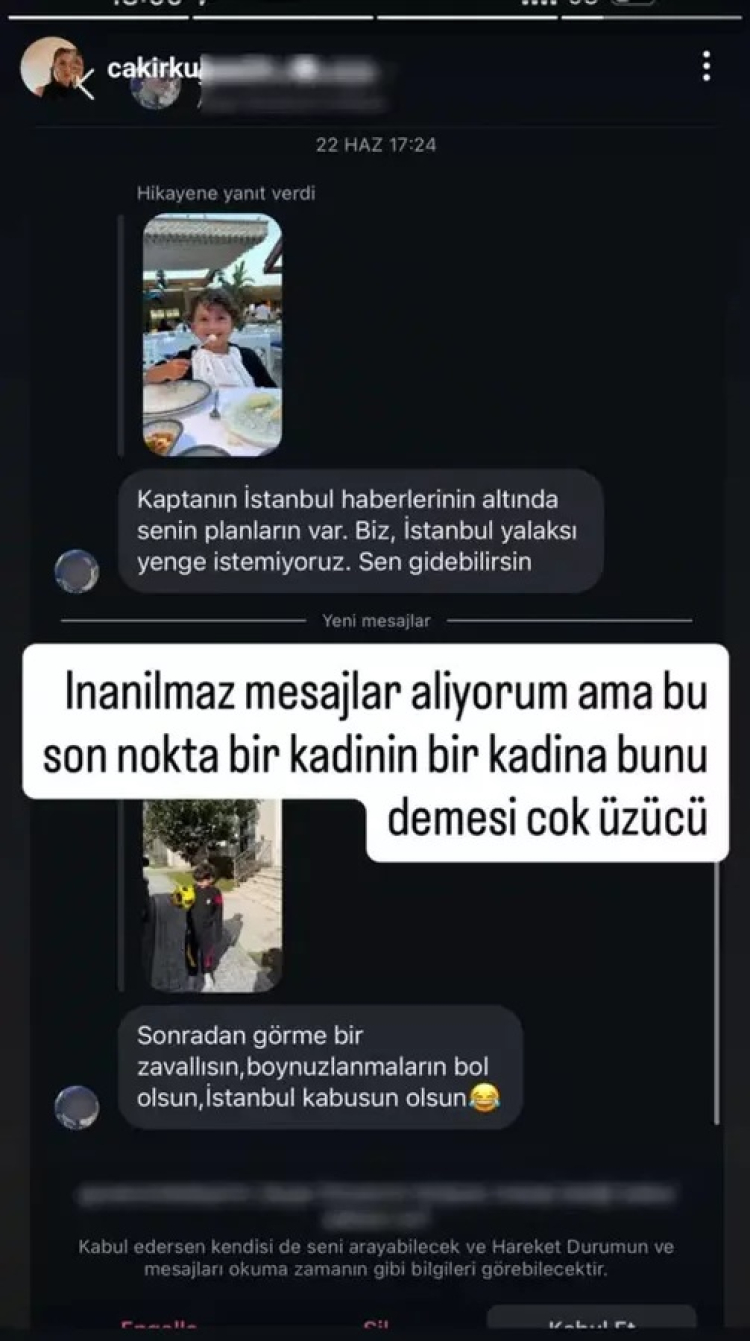
Task: Open the story poster's profile picture
Action: click(51, 67)
